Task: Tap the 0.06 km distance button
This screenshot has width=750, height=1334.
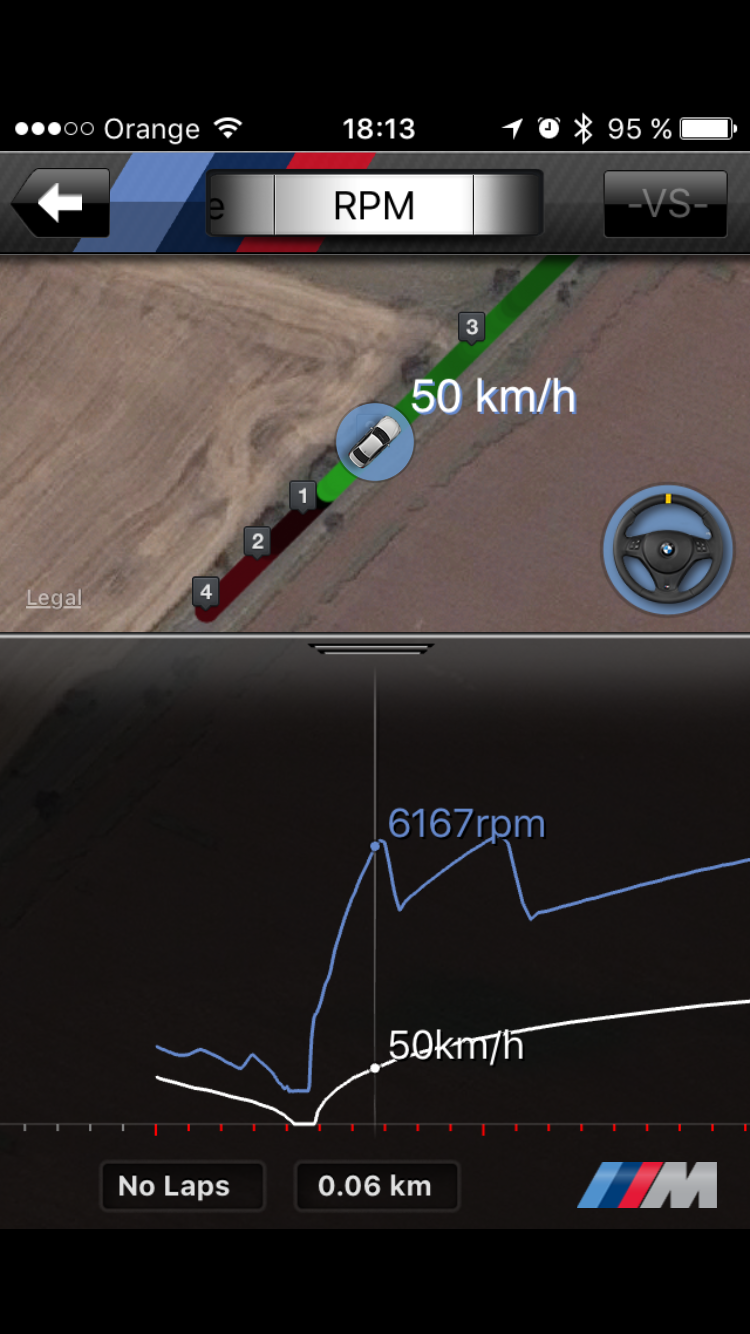Action: coord(376,1186)
